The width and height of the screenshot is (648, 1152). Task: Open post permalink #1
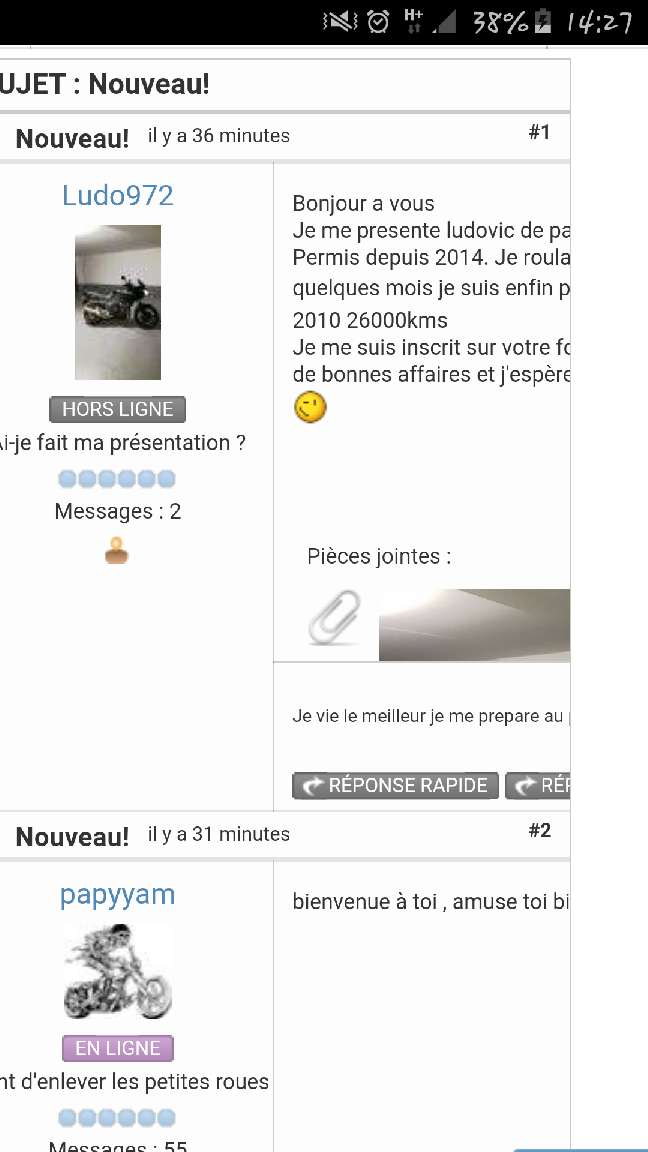pyautogui.click(x=539, y=132)
